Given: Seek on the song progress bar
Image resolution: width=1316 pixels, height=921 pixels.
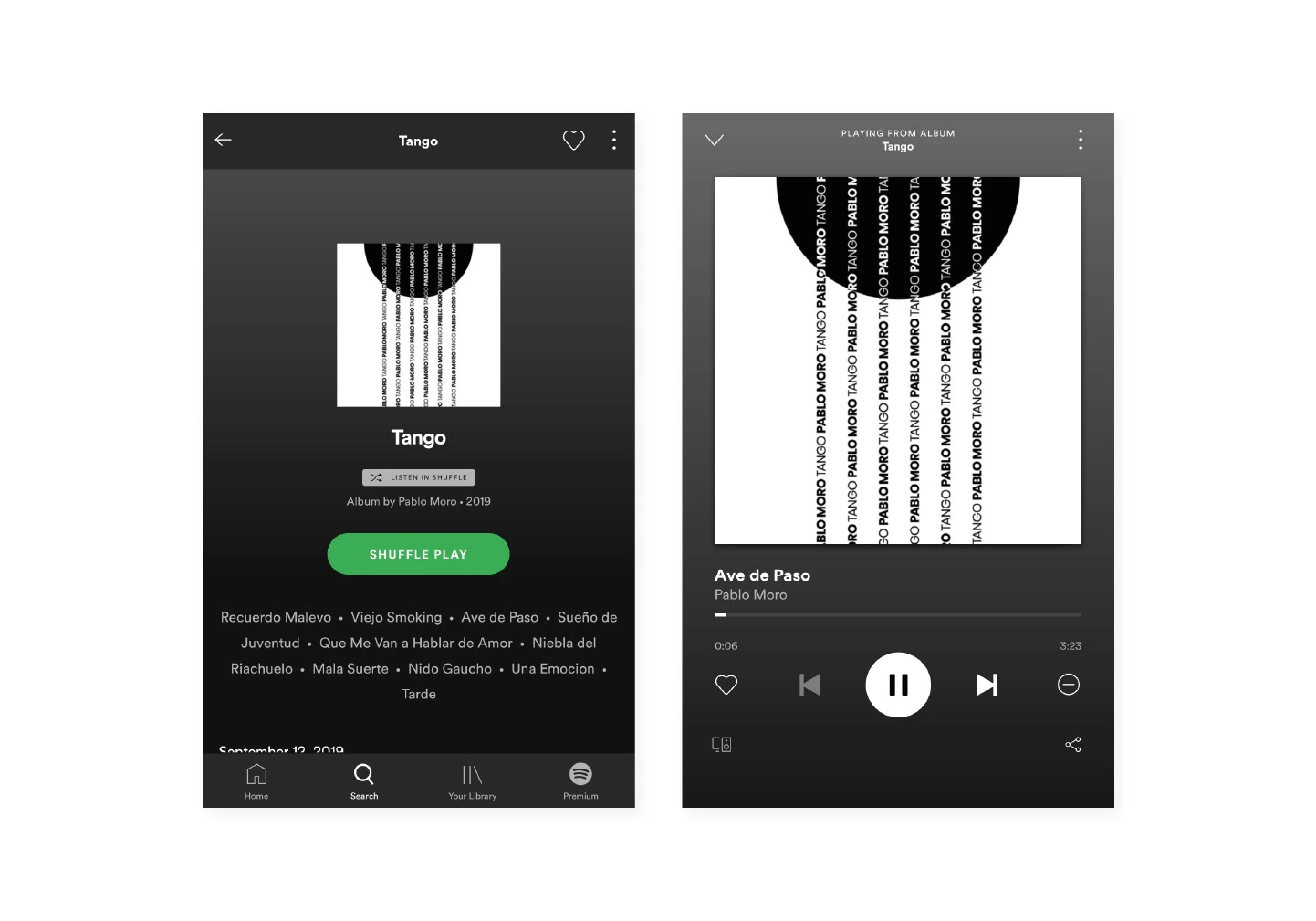Looking at the screenshot, I should (898, 615).
